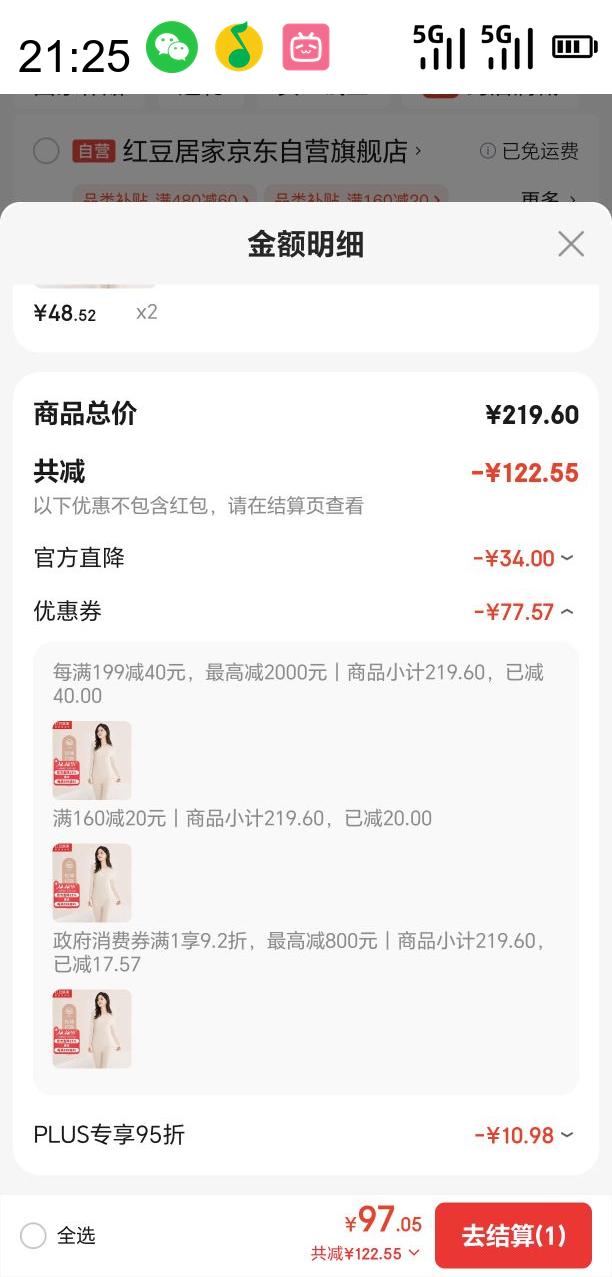This screenshot has width=612, height=1277.
Task: Collapse the 优惠券 discount section
Action: [x=567, y=612]
